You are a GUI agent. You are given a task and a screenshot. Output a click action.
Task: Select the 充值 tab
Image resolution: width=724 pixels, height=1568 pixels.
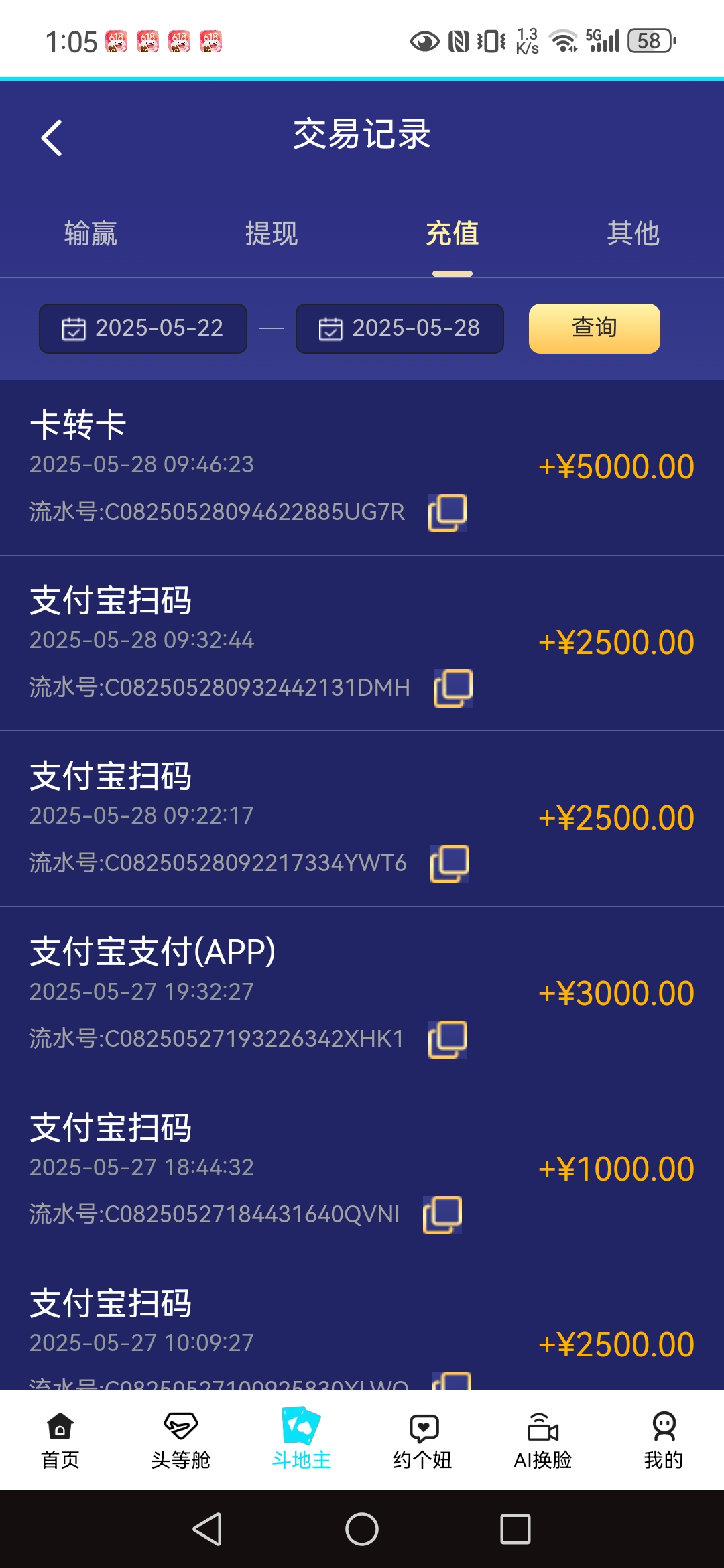click(x=452, y=234)
